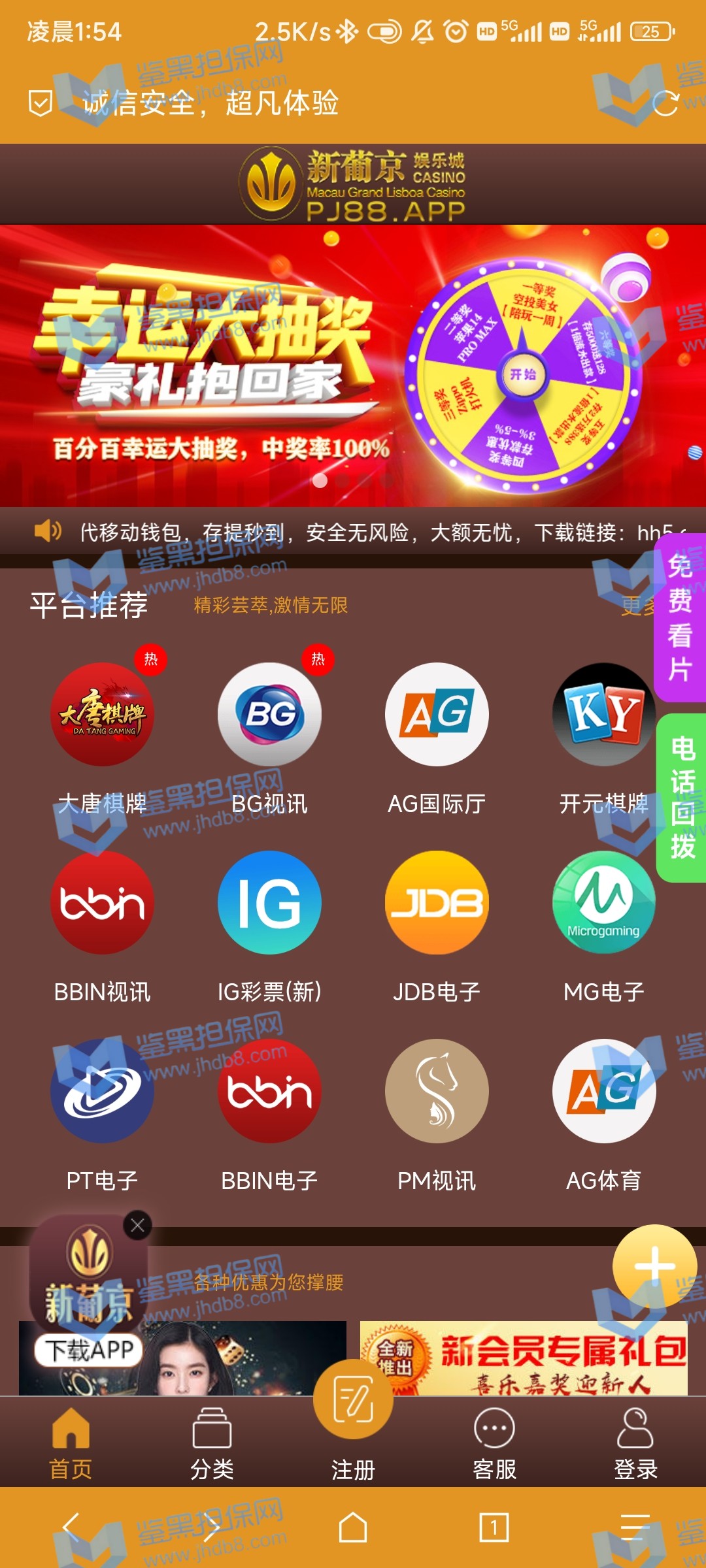706x1568 pixels.
Task: Open AG国际厅
Action: [437, 715]
